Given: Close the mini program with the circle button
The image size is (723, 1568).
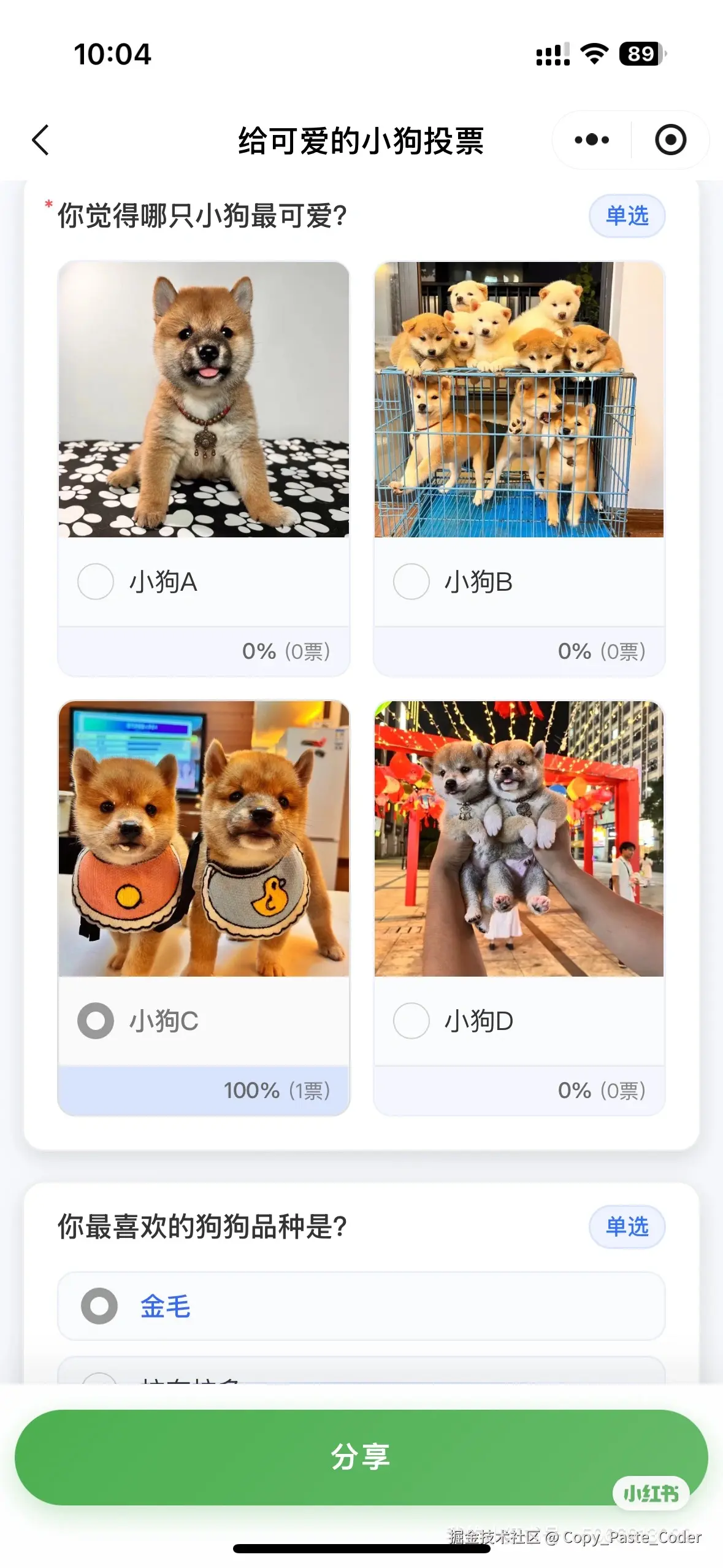Looking at the screenshot, I should pyautogui.click(x=670, y=140).
